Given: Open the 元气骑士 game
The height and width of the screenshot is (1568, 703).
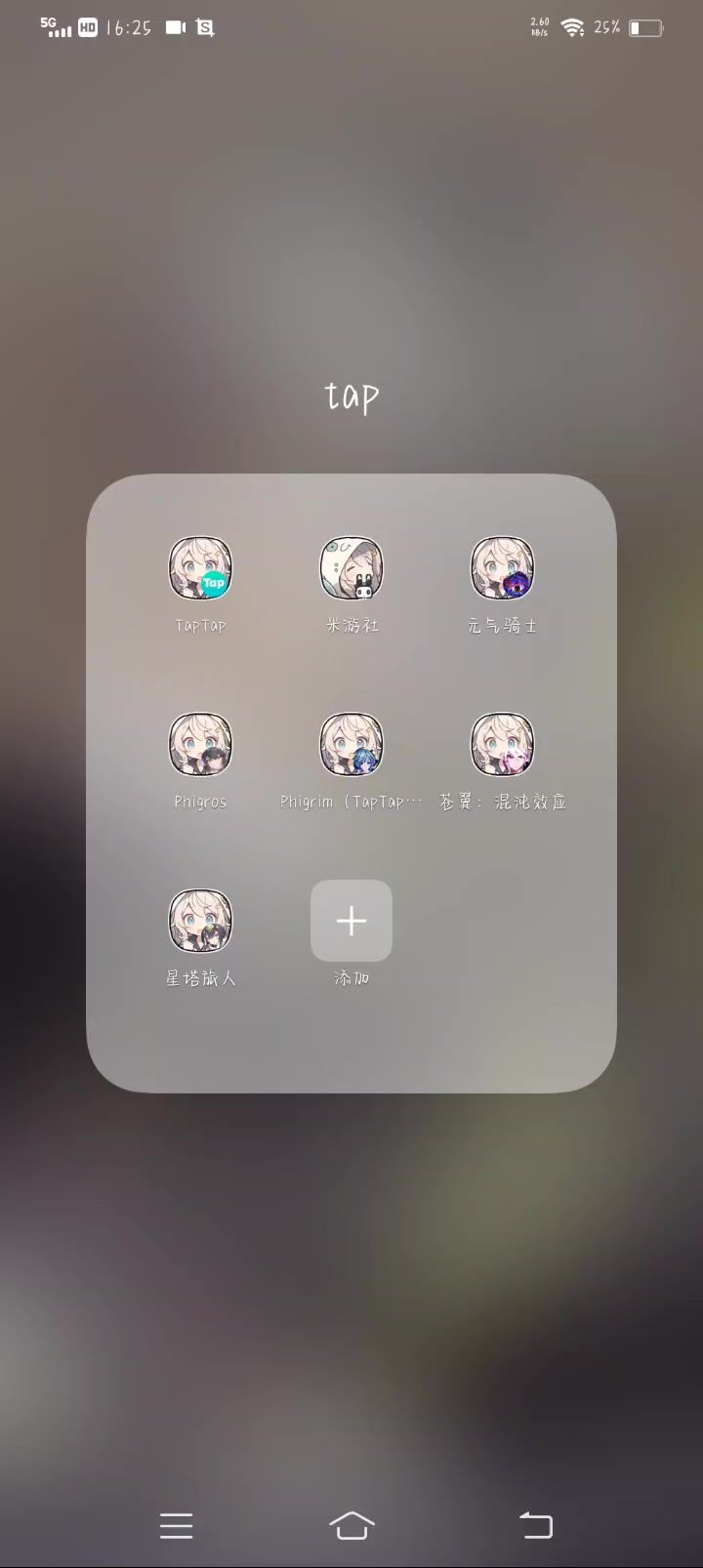Looking at the screenshot, I should coord(502,568).
